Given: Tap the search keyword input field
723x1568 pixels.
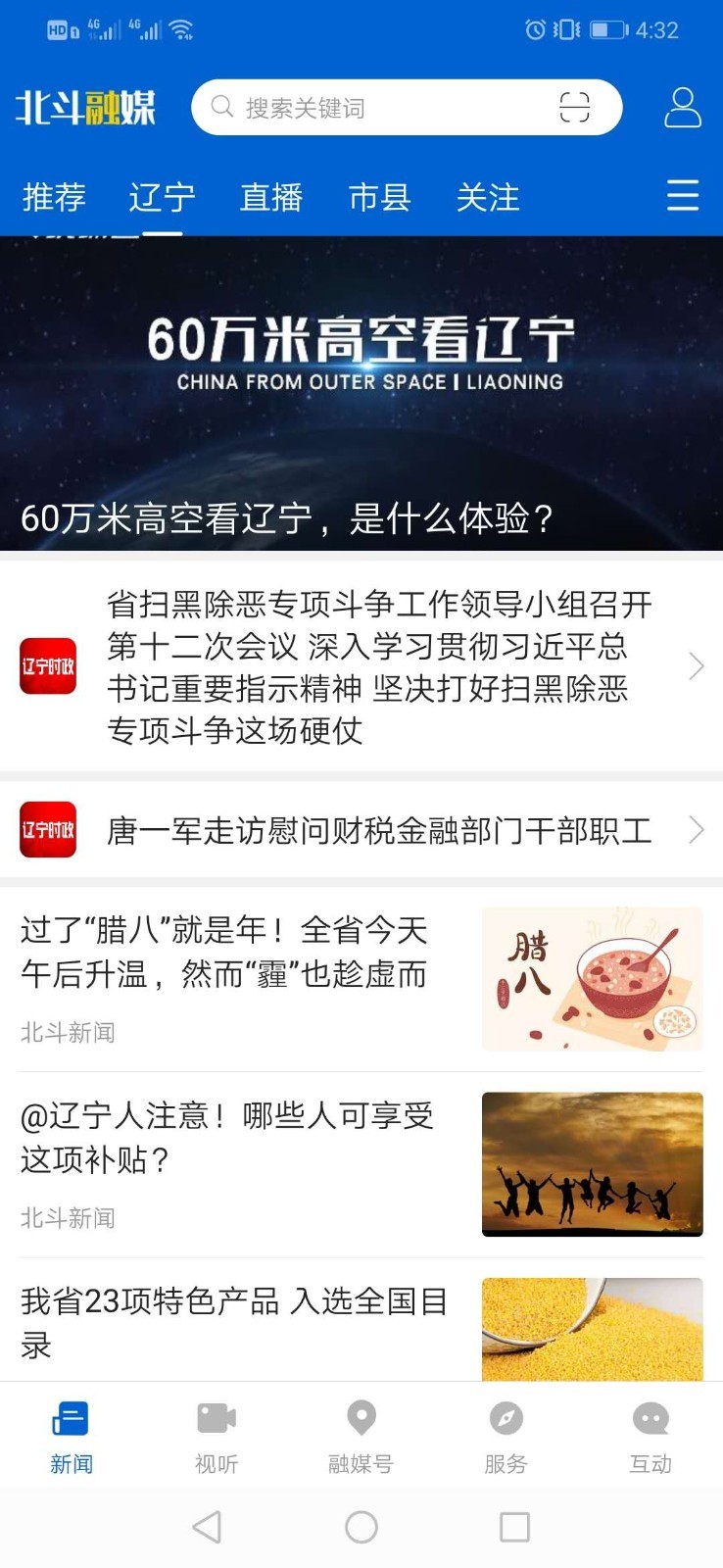Looking at the screenshot, I should (x=372, y=108).
